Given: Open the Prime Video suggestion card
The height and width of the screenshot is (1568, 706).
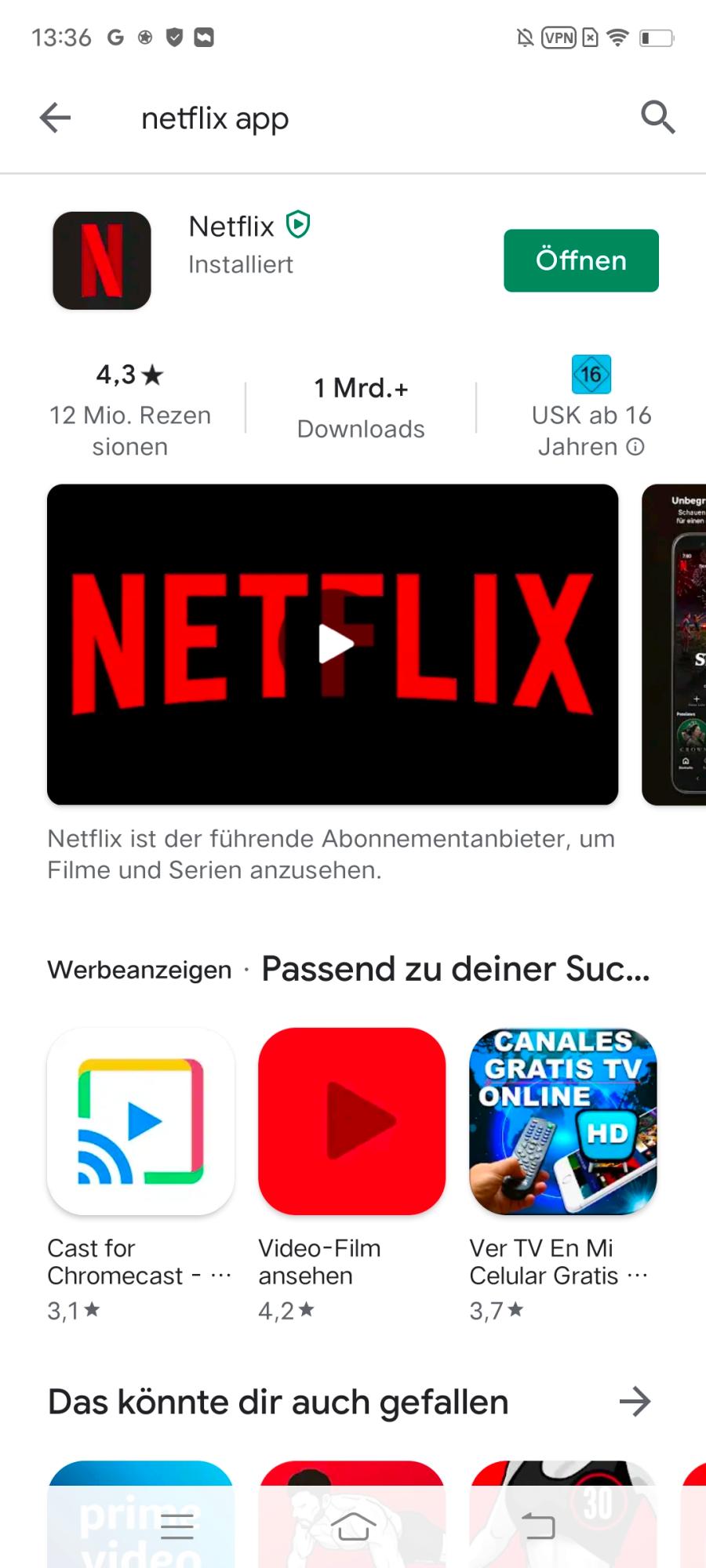Looking at the screenshot, I should (x=140, y=1513).
